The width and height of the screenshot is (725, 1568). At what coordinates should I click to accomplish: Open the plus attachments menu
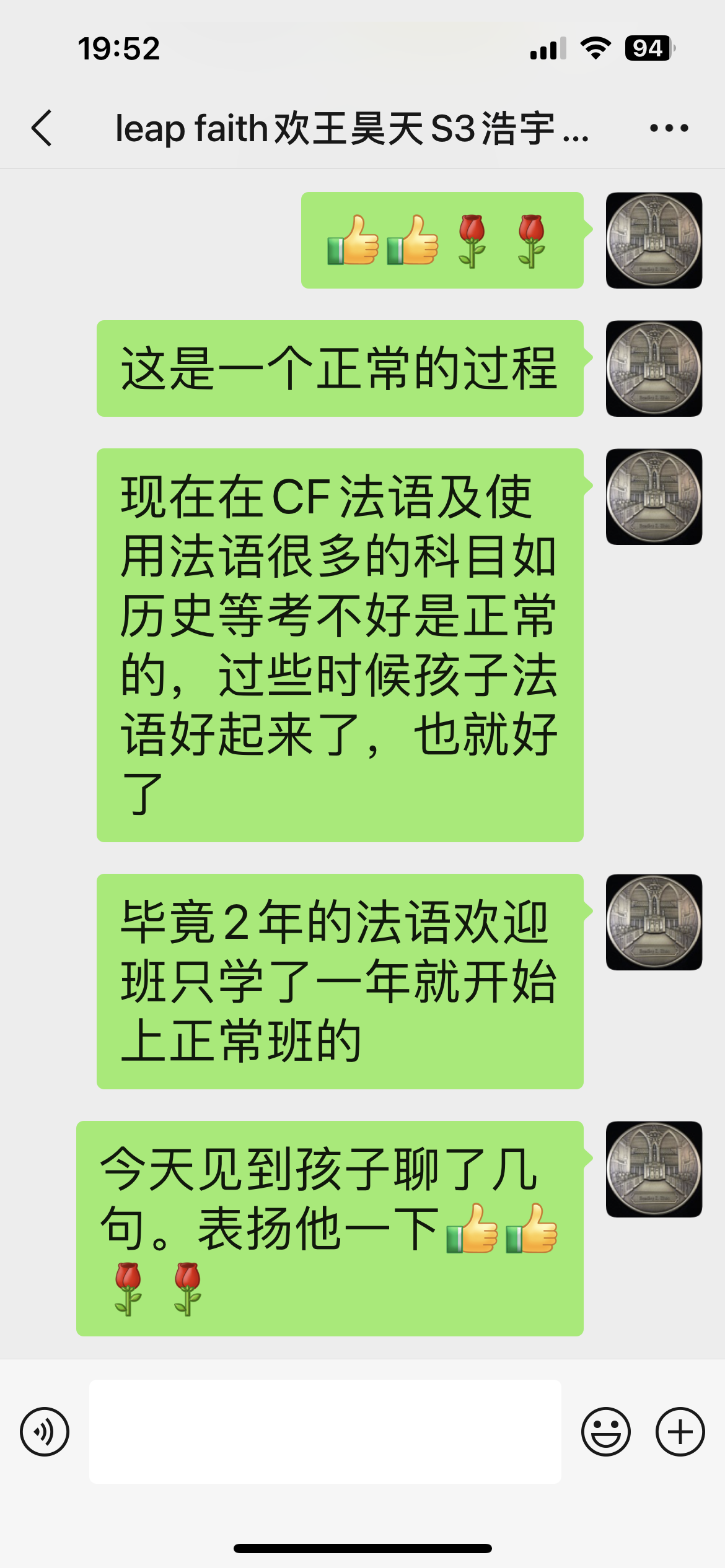point(680,1431)
